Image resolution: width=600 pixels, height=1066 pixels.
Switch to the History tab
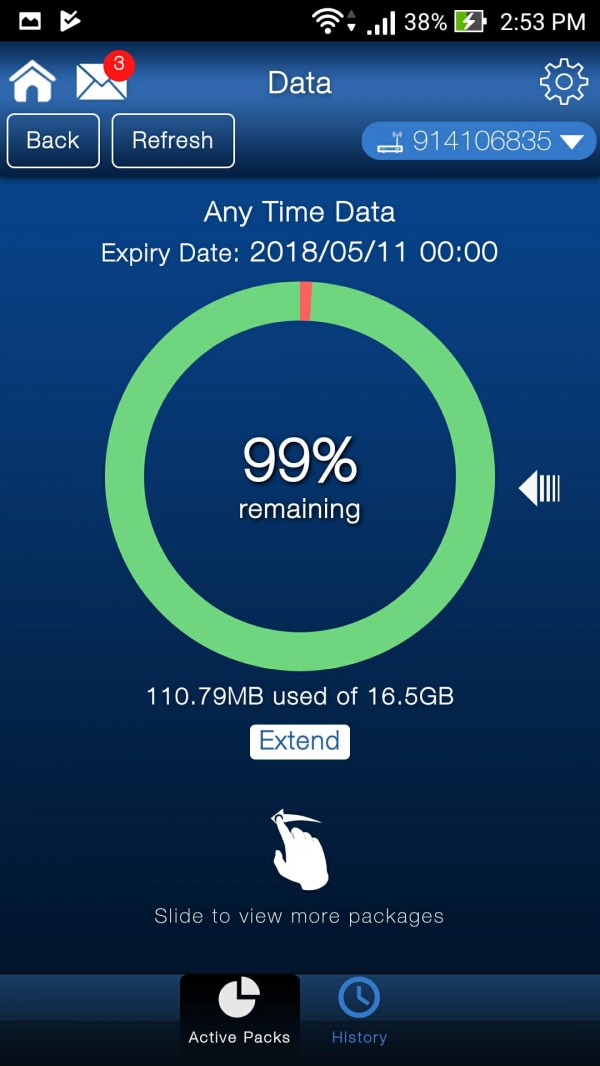(x=359, y=1010)
